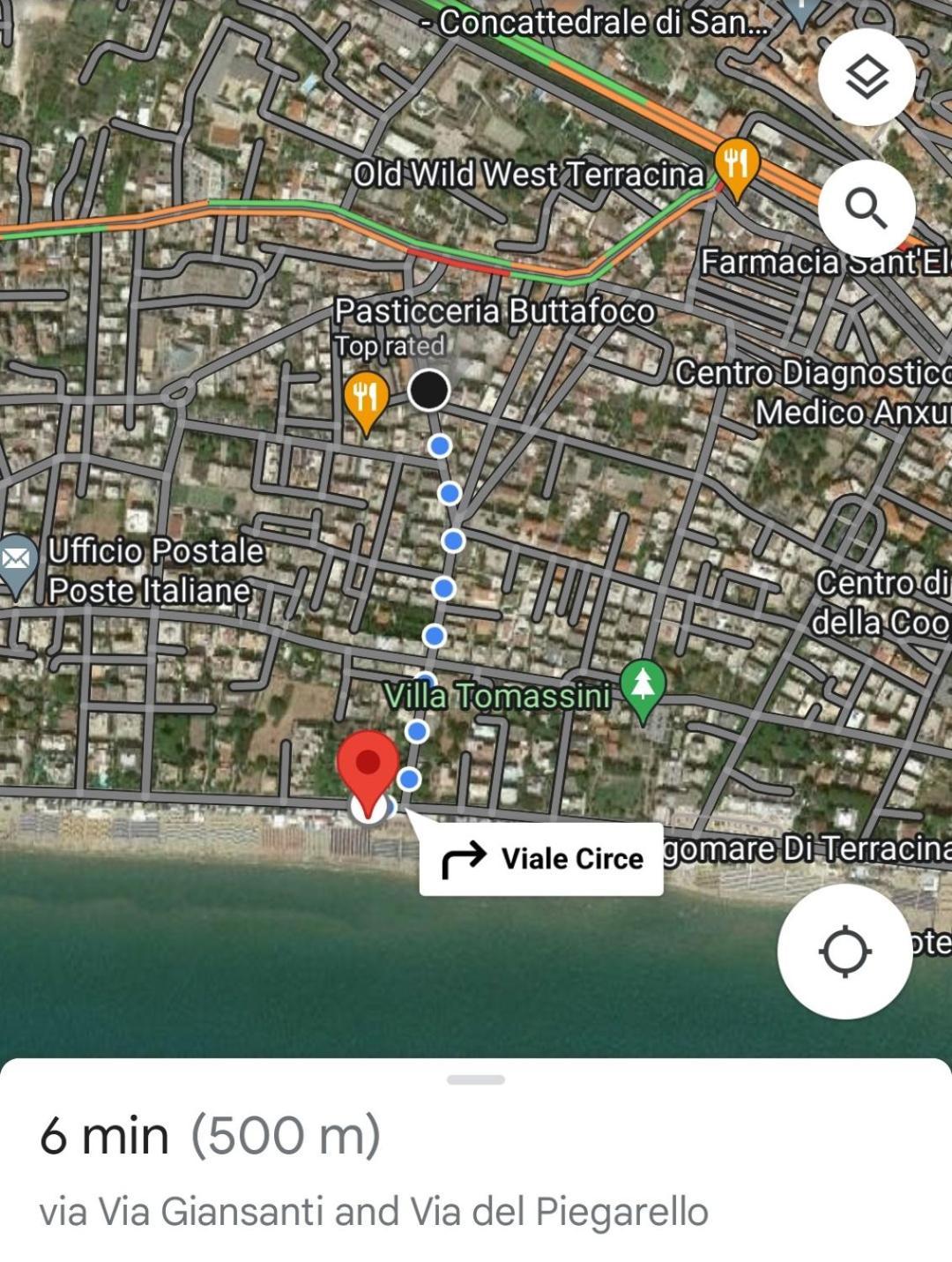This screenshot has width=952, height=1262.
Task: Open Villa Tomassini park marker
Action: [x=643, y=686]
